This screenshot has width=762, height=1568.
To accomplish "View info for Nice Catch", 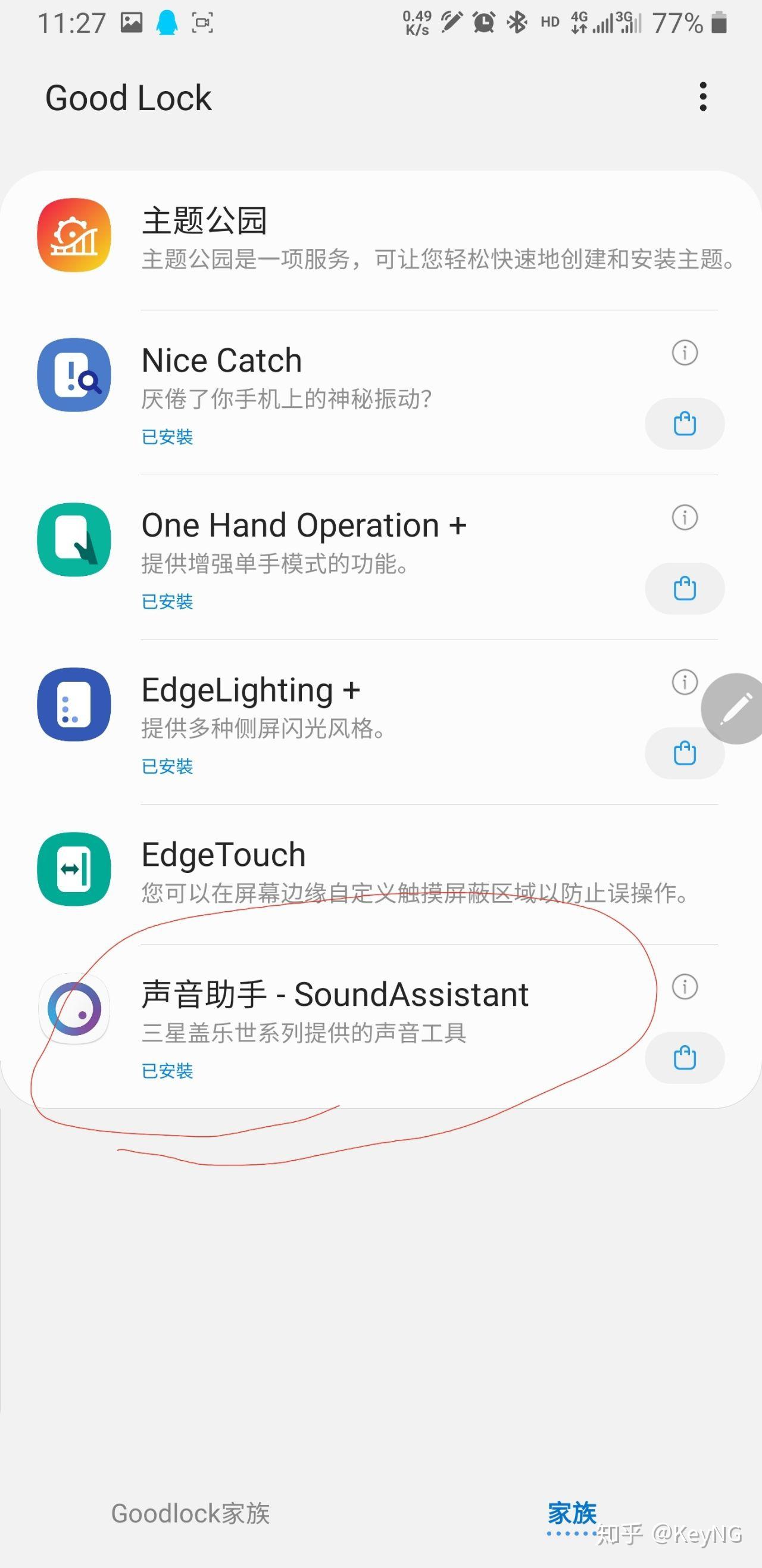I will tap(685, 353).
